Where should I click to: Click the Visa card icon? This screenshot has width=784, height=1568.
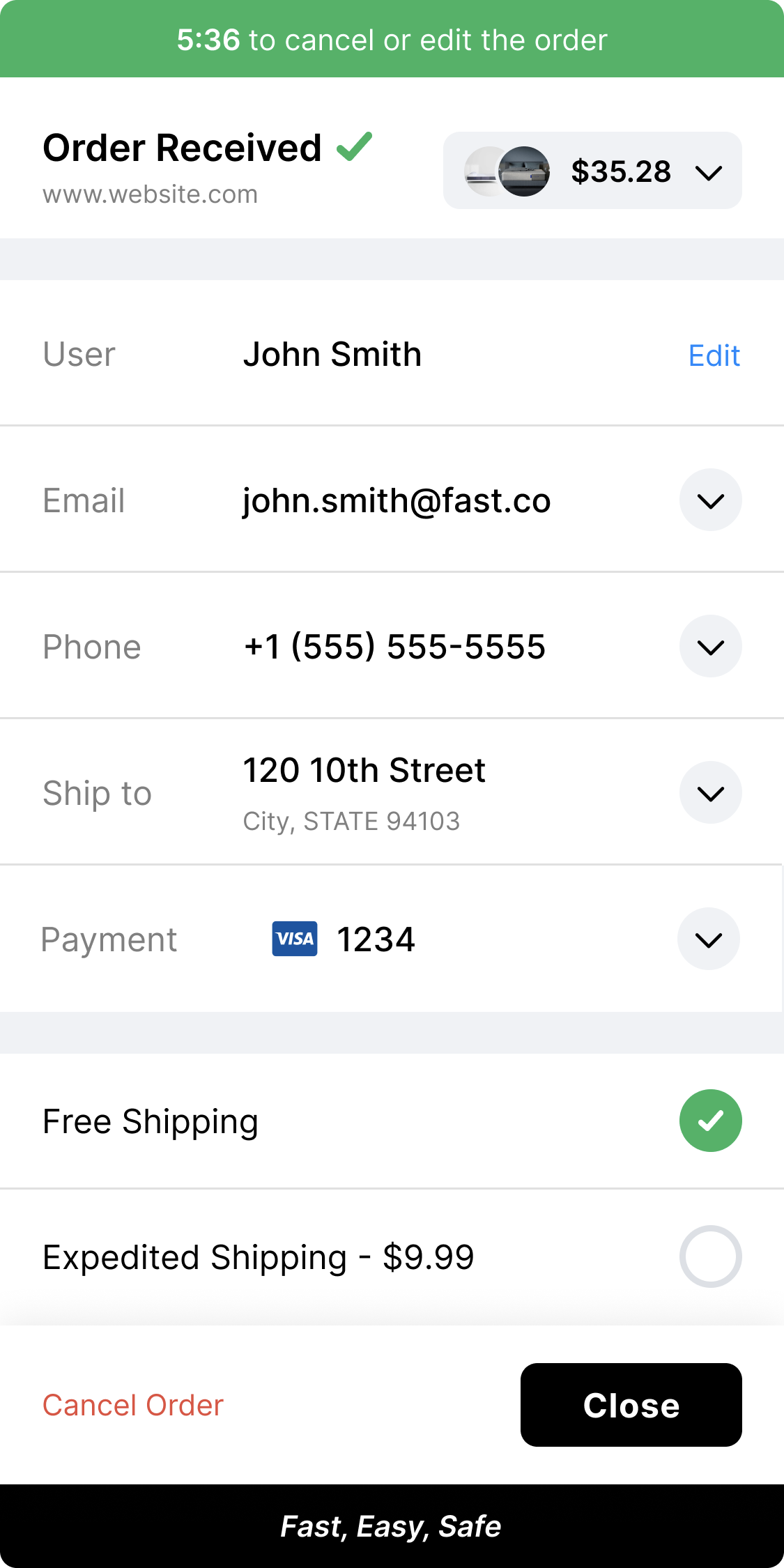click(x=294, y=939)
